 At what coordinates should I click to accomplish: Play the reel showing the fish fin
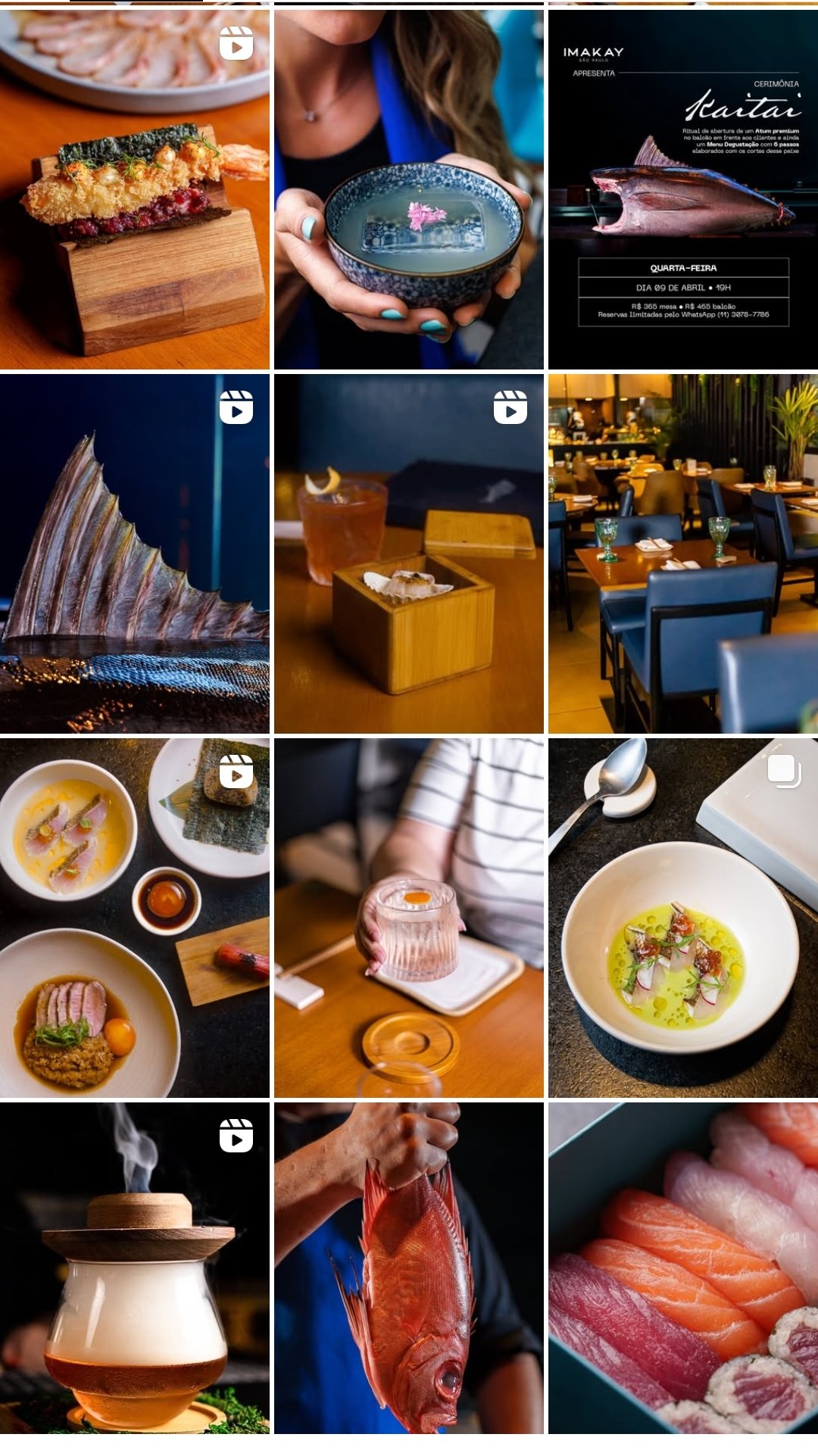135,553
